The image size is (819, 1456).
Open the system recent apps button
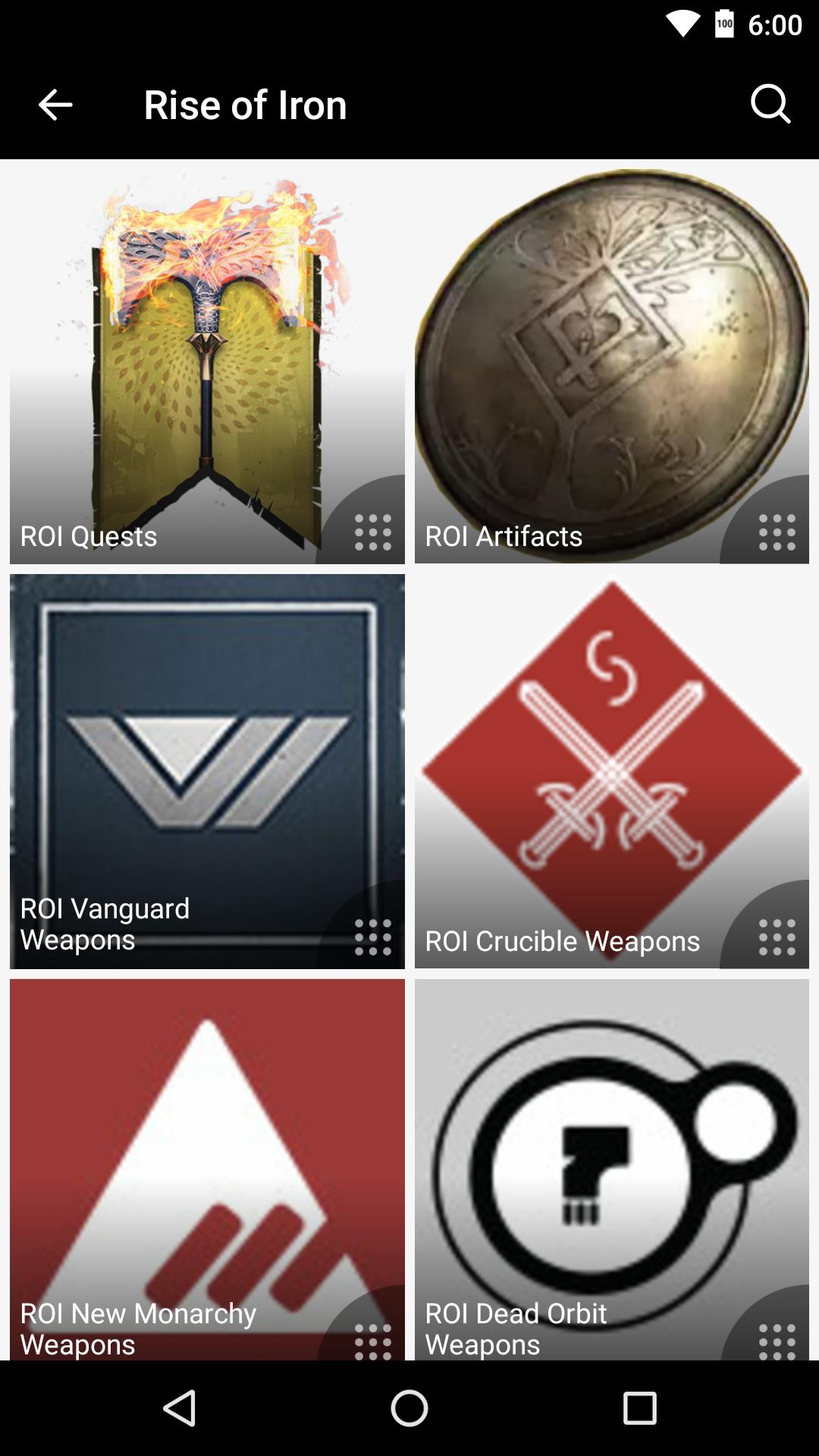639,1409
